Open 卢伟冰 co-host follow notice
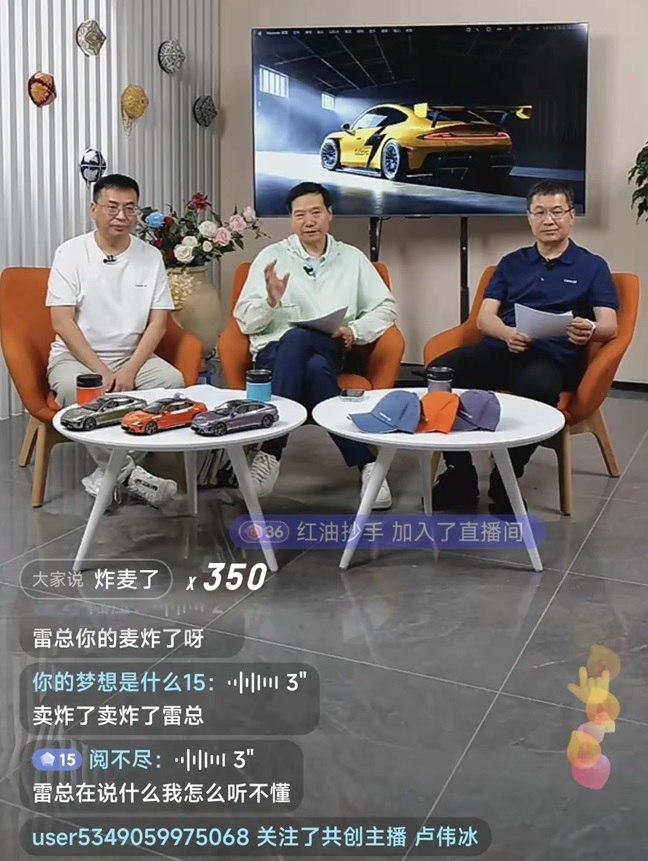The height and width of the screenshot is (861, 648). click(x=260, y=836)
